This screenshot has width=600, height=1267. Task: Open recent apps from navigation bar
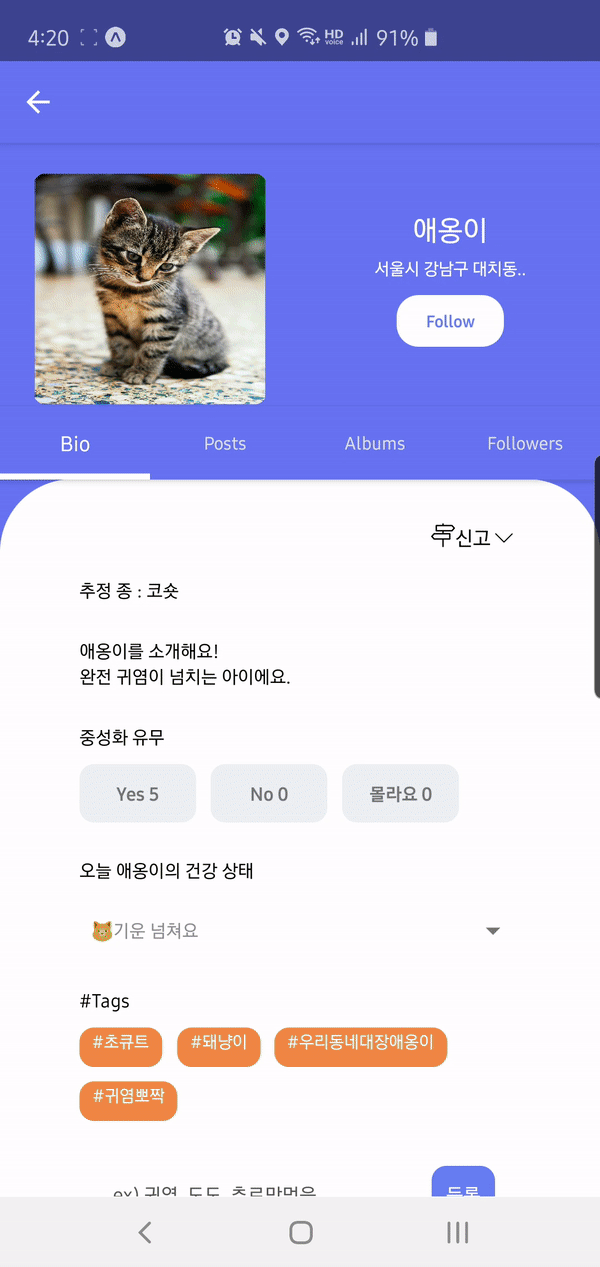(457, 1232)
